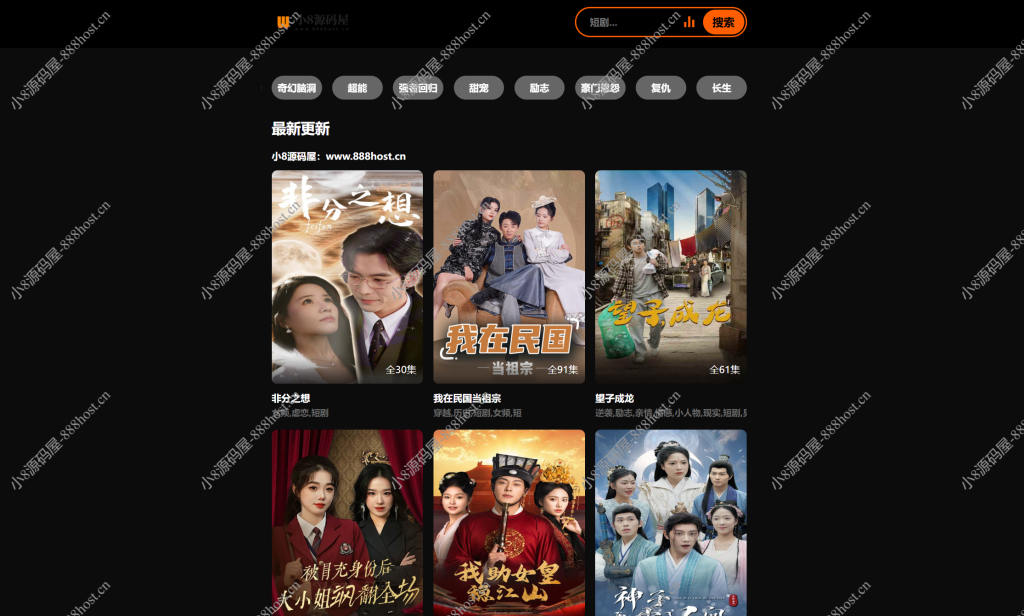Open the drama 非分之想
Viewport: 1024px width, 616px height.
tap(347, 277)
